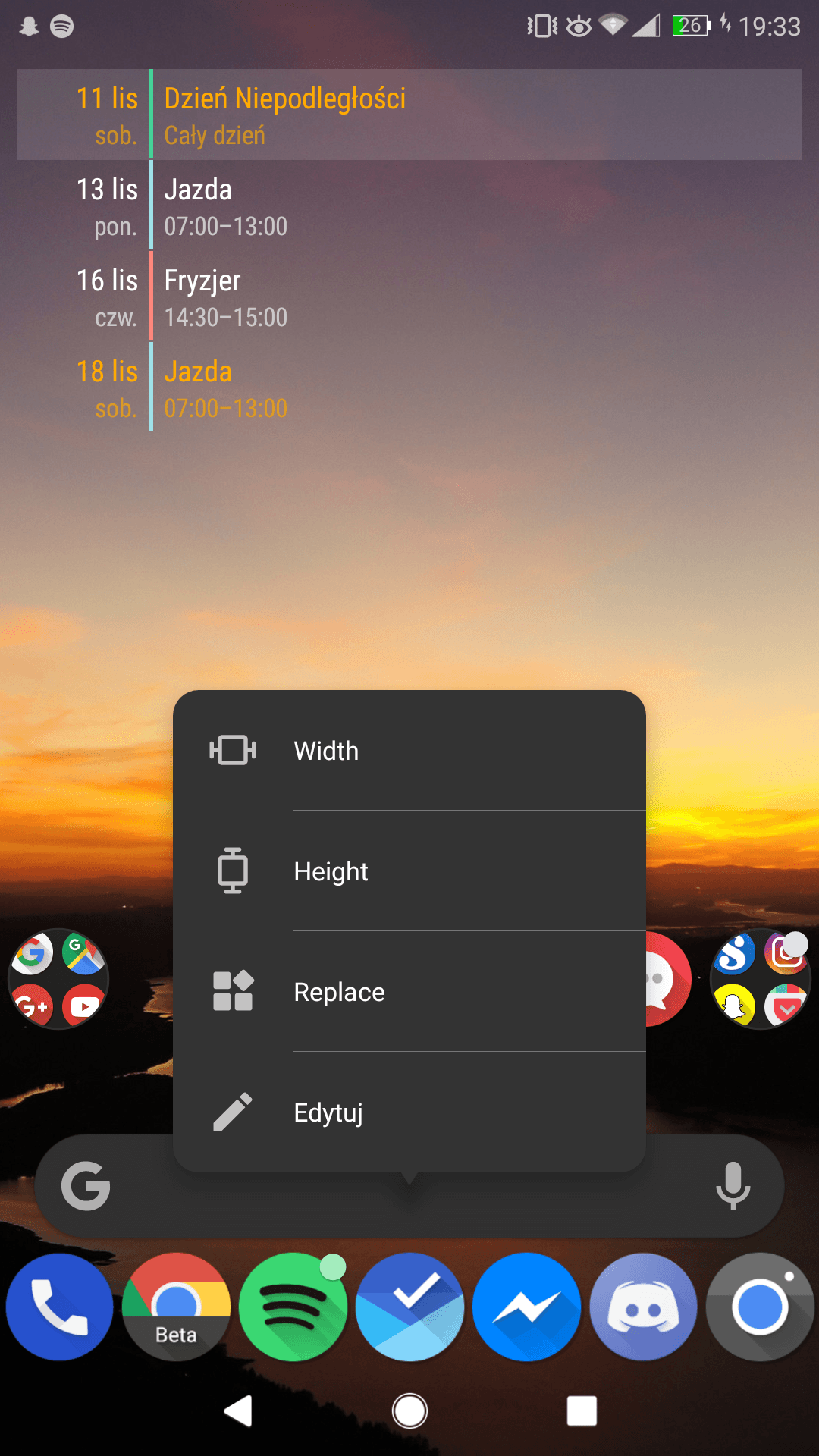Open the social apps folder with Snapchat
819x1456 pixels.
pos(760,979)
